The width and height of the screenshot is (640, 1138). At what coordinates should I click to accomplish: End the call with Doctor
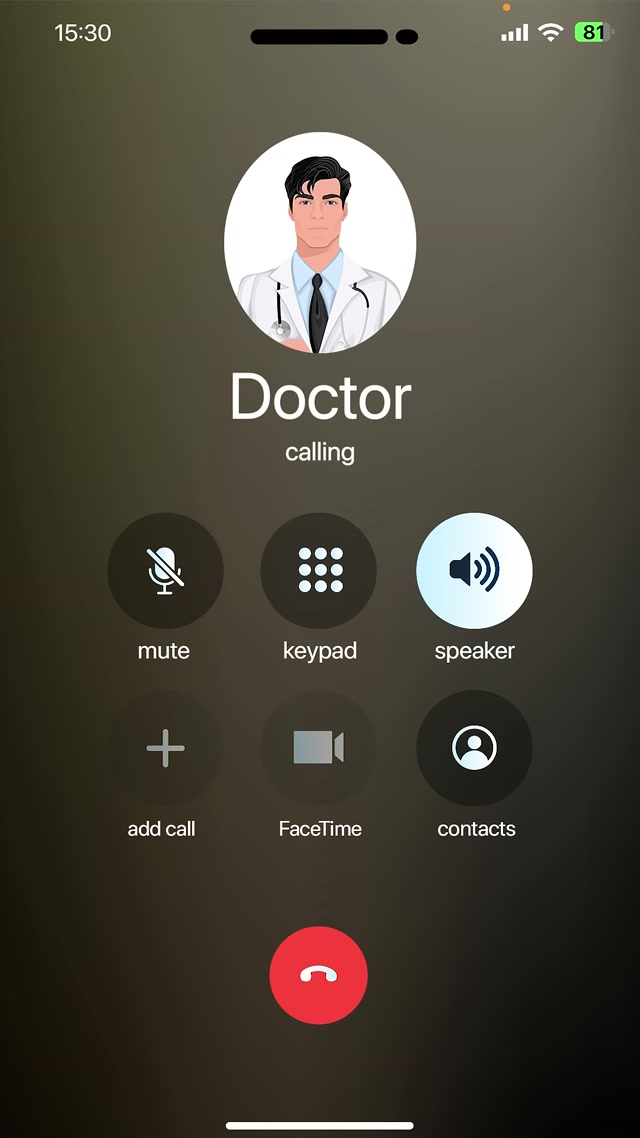click(319, 975)
